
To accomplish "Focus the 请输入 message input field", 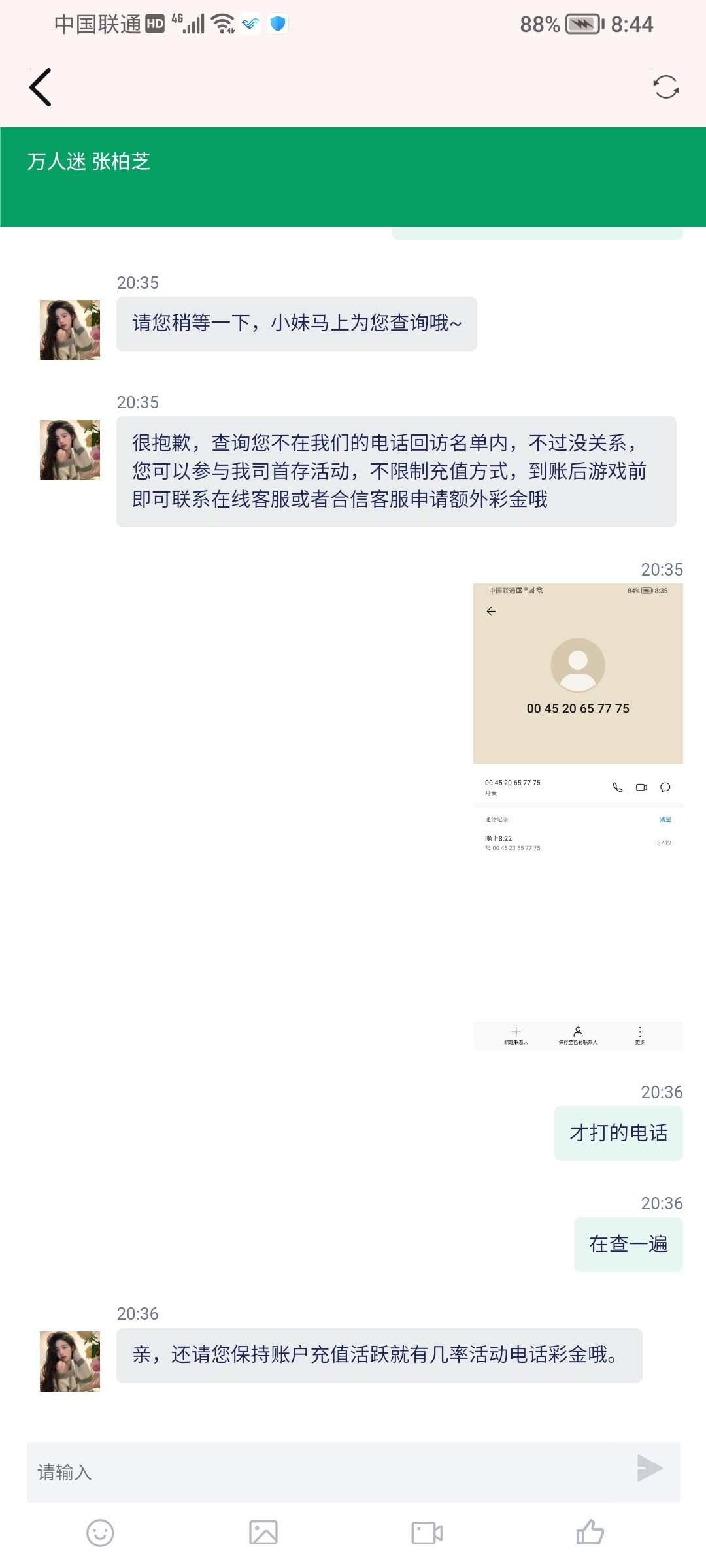I will (327, 1472).
